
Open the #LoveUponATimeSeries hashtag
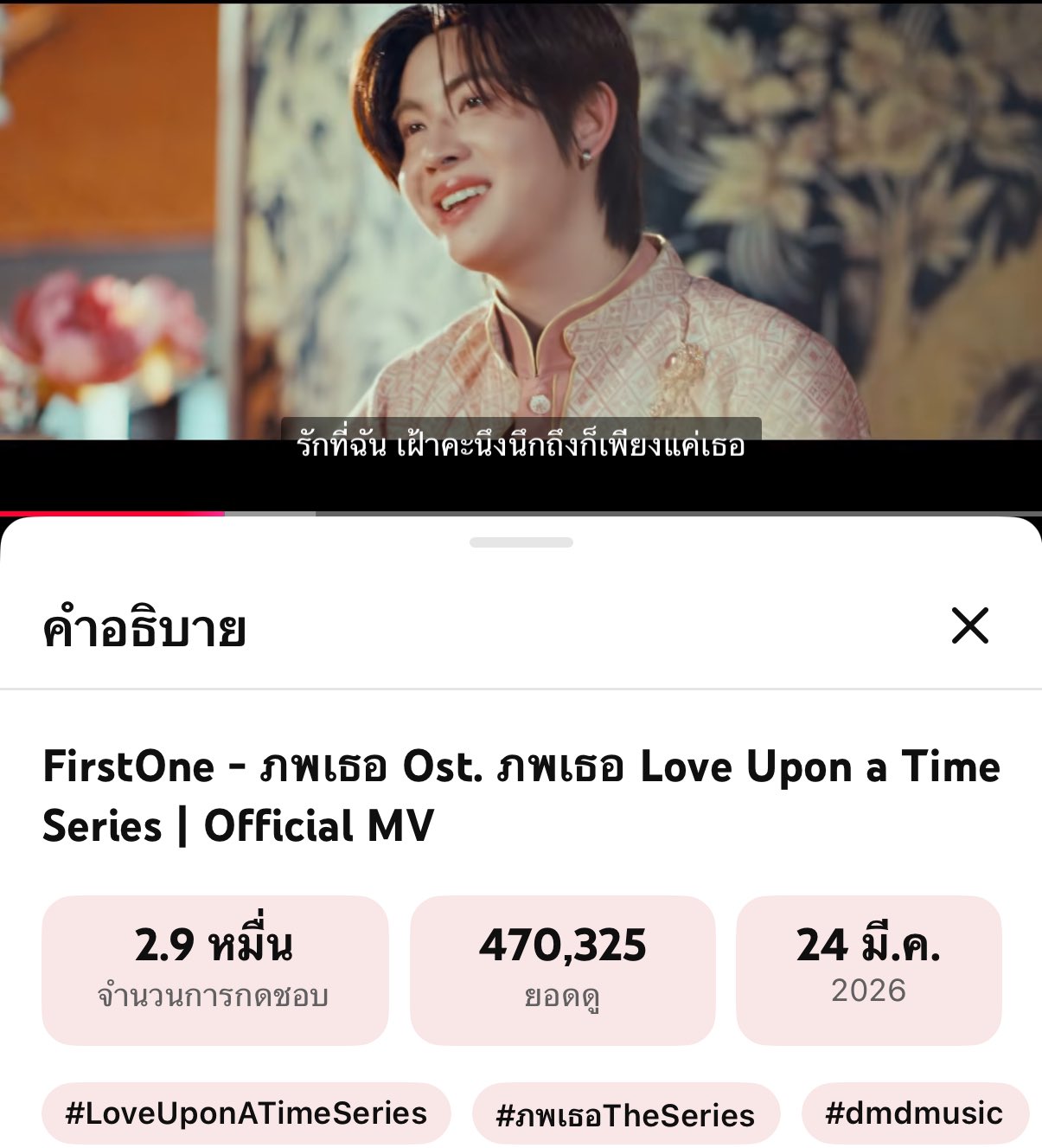tap(246, 1113)
